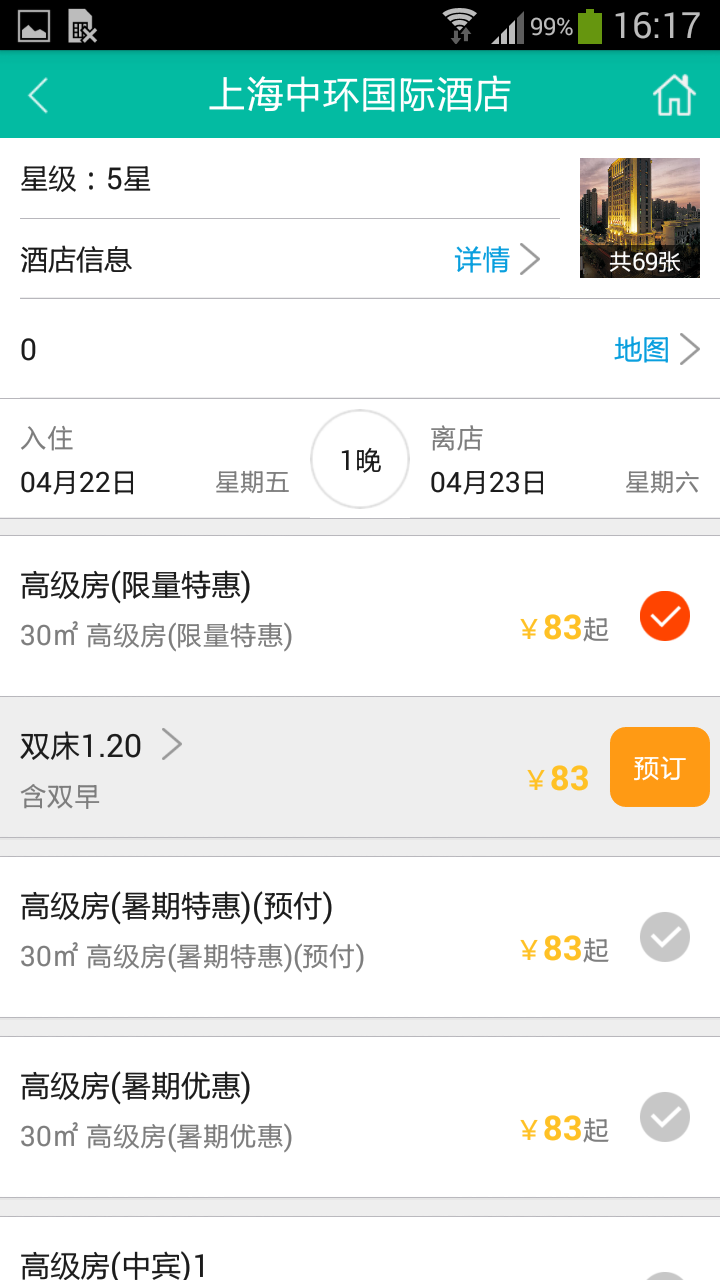Image resolution: width=720 pixels, height=1280 pixels.
Task: View hotel photos via the 共69张 thumbnail
Action: [x=639, y=217]
